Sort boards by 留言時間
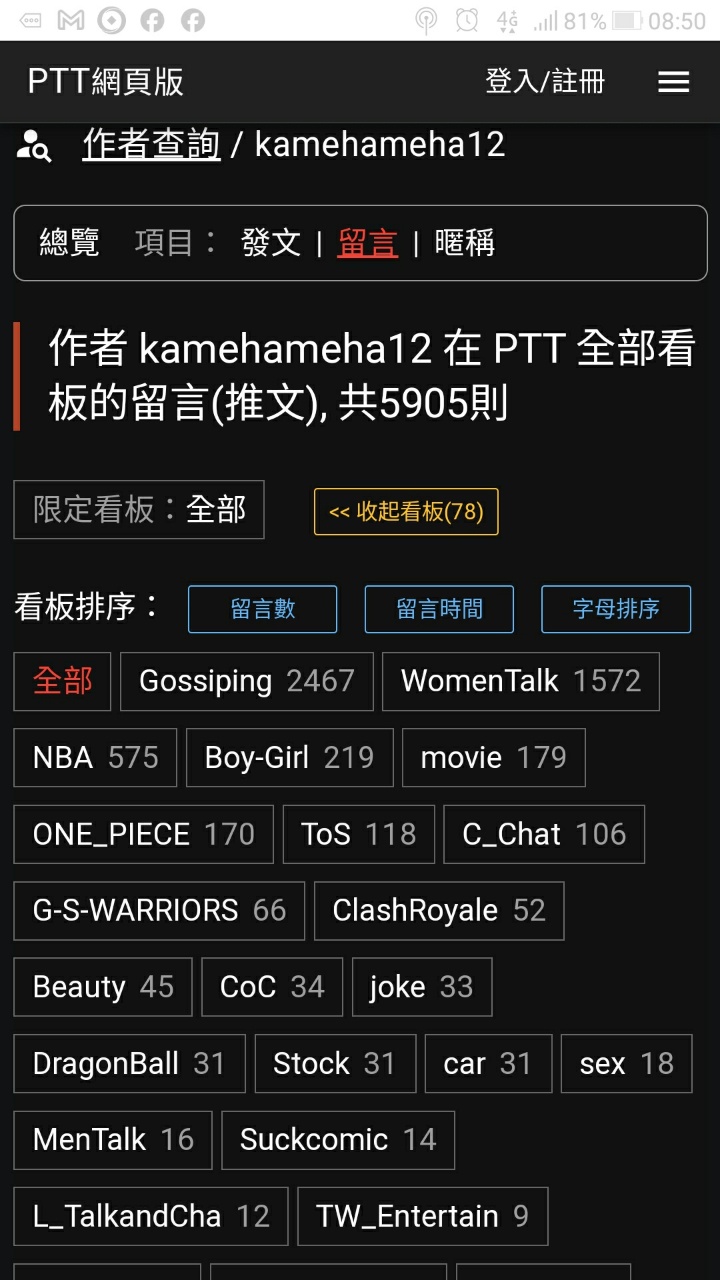720x1280 pixels. click(x=439, y=609)
